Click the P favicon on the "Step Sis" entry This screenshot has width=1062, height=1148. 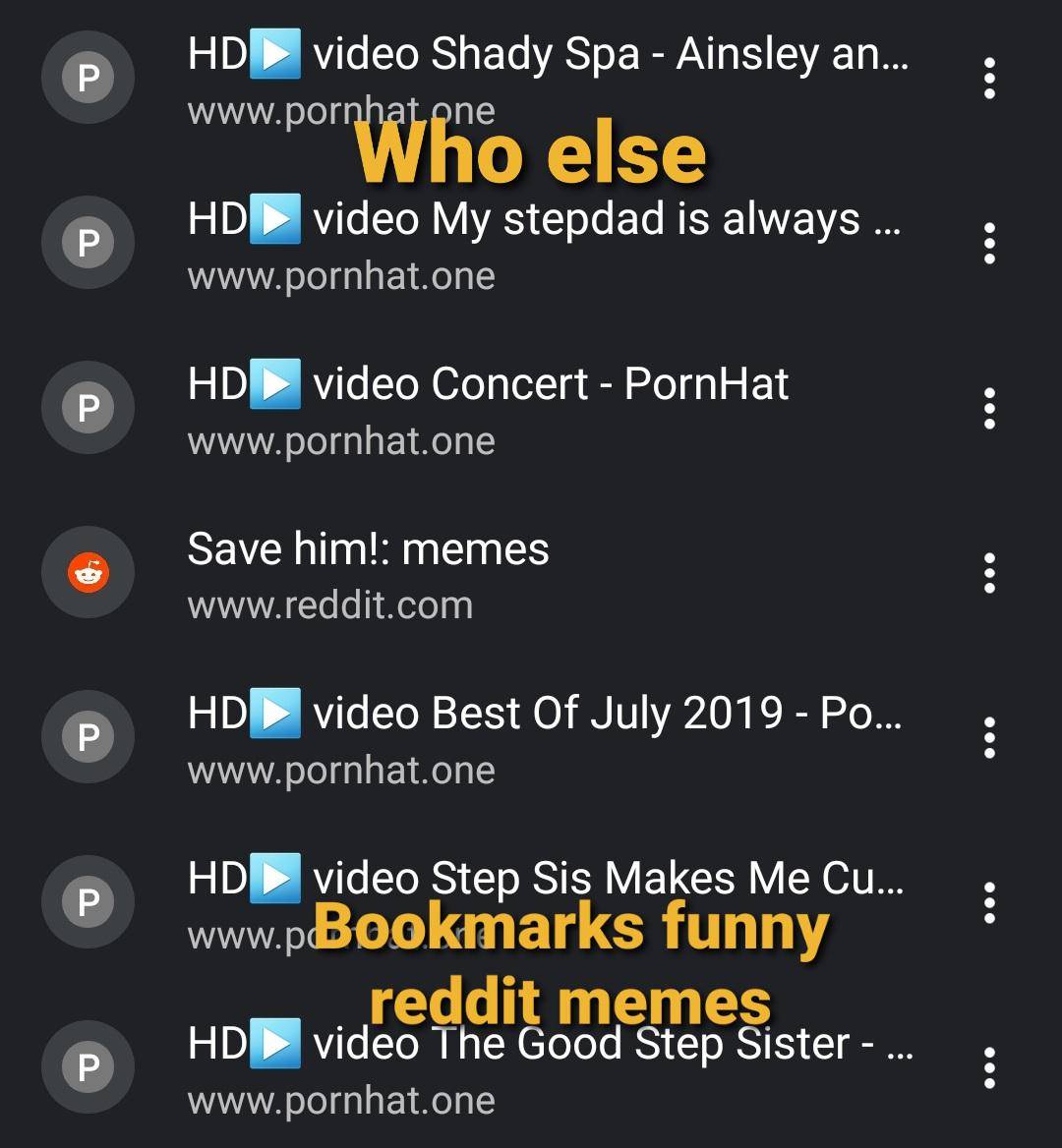(88, 902)
